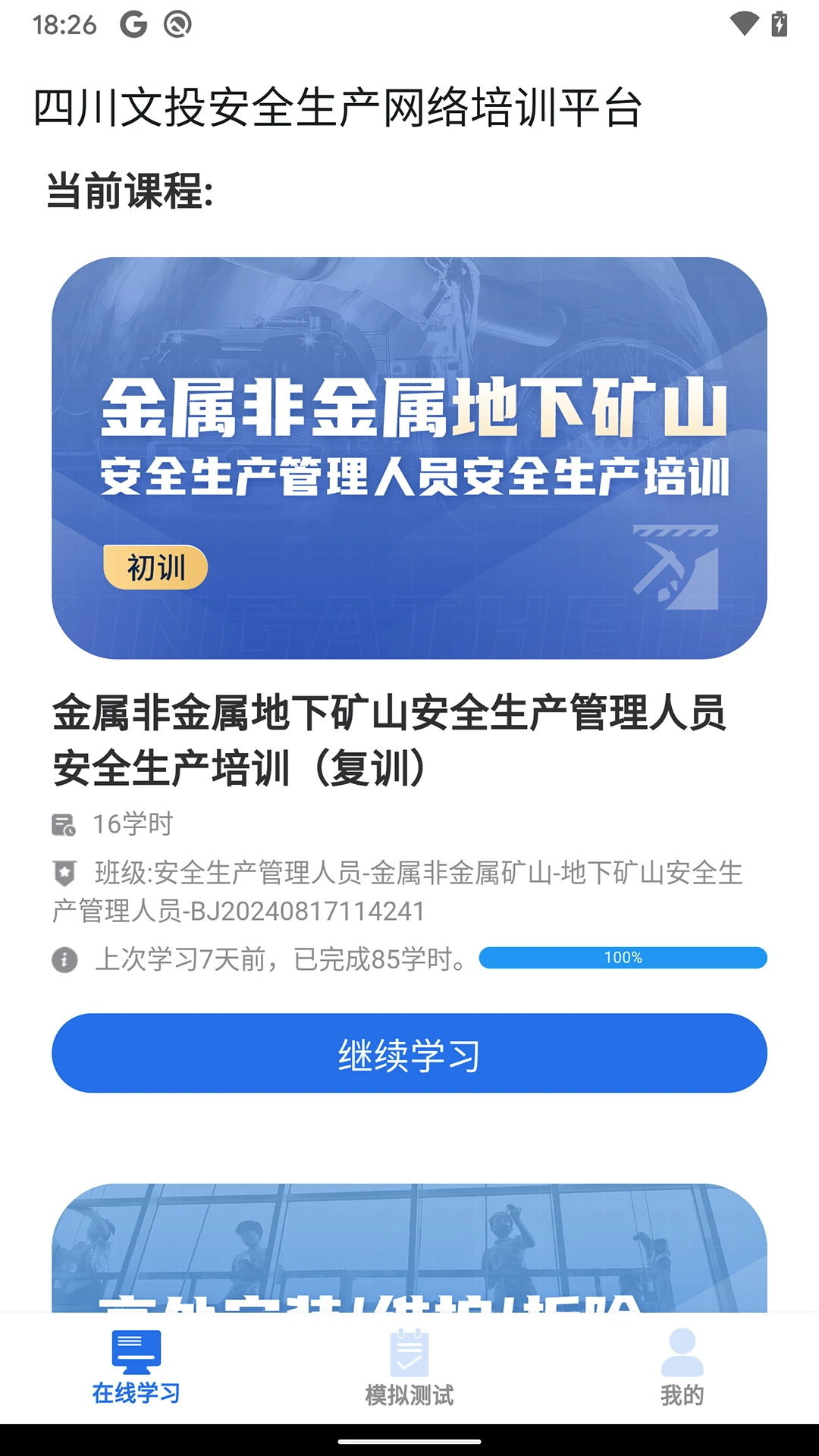Tap the 100% progress bar
The width and height of the screenshot is (819, 1456).
point(623,958)
